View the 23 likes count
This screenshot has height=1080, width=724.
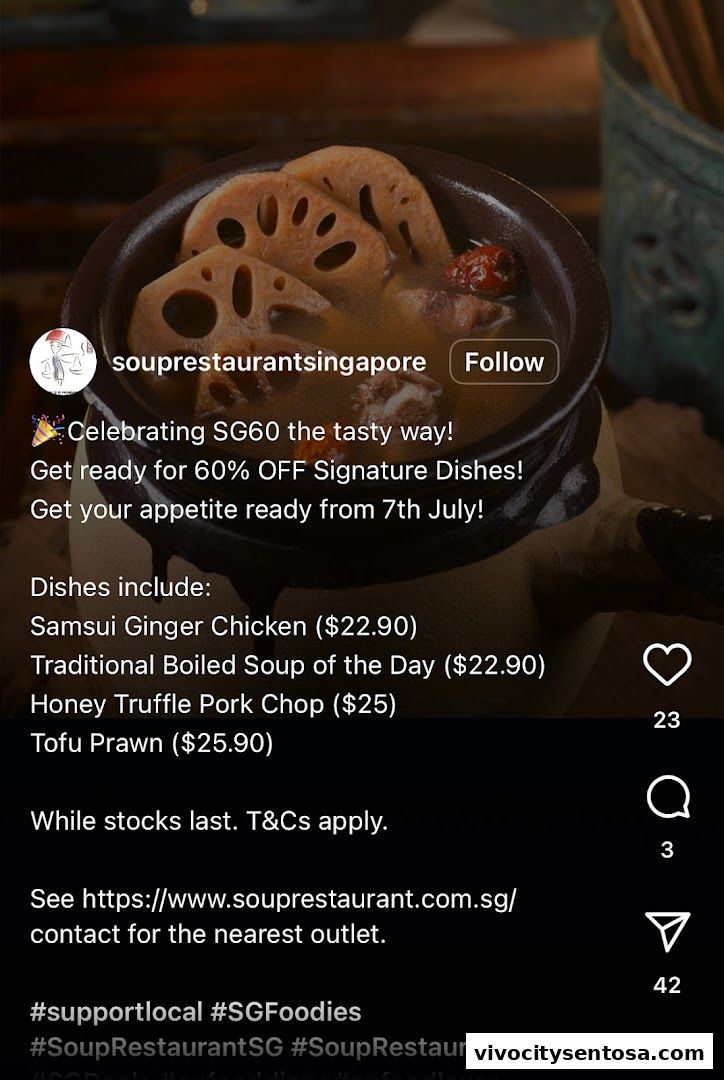point(666,716)
